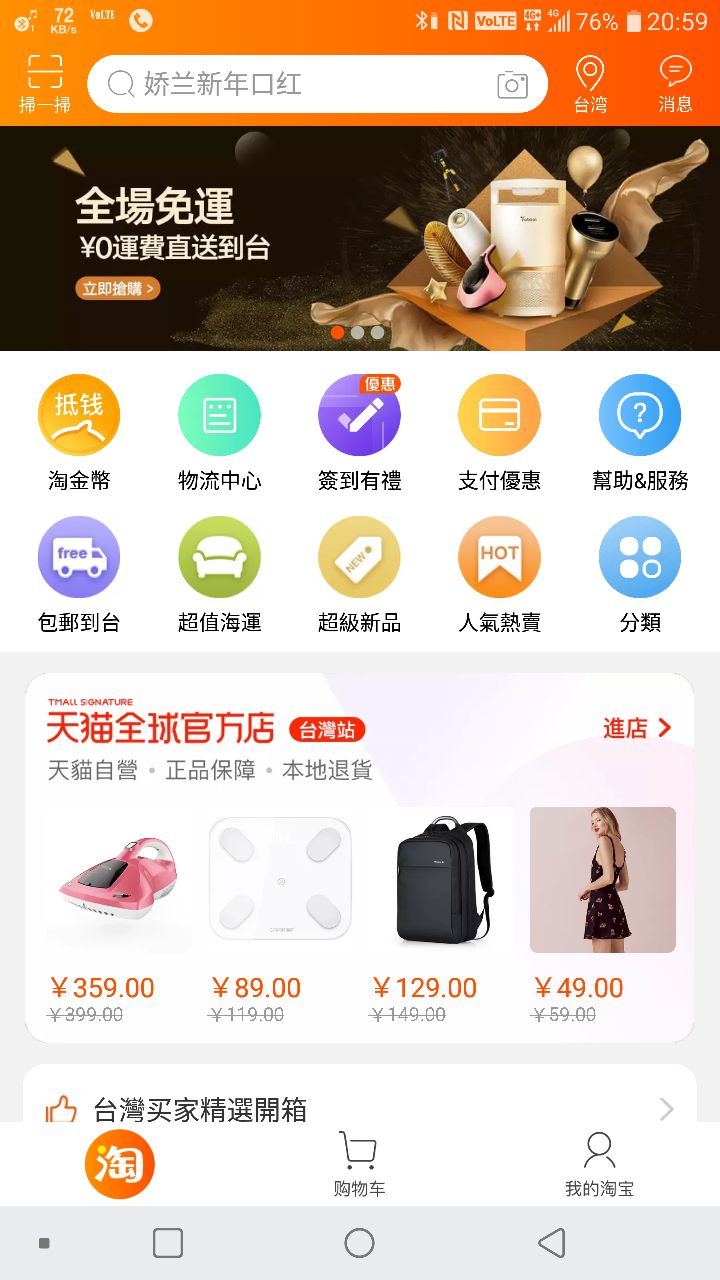Viewport: 720px width, 1280px height.
Task: Switch to the 我的淘宝 tab
Action: (x=599, y=1165)
